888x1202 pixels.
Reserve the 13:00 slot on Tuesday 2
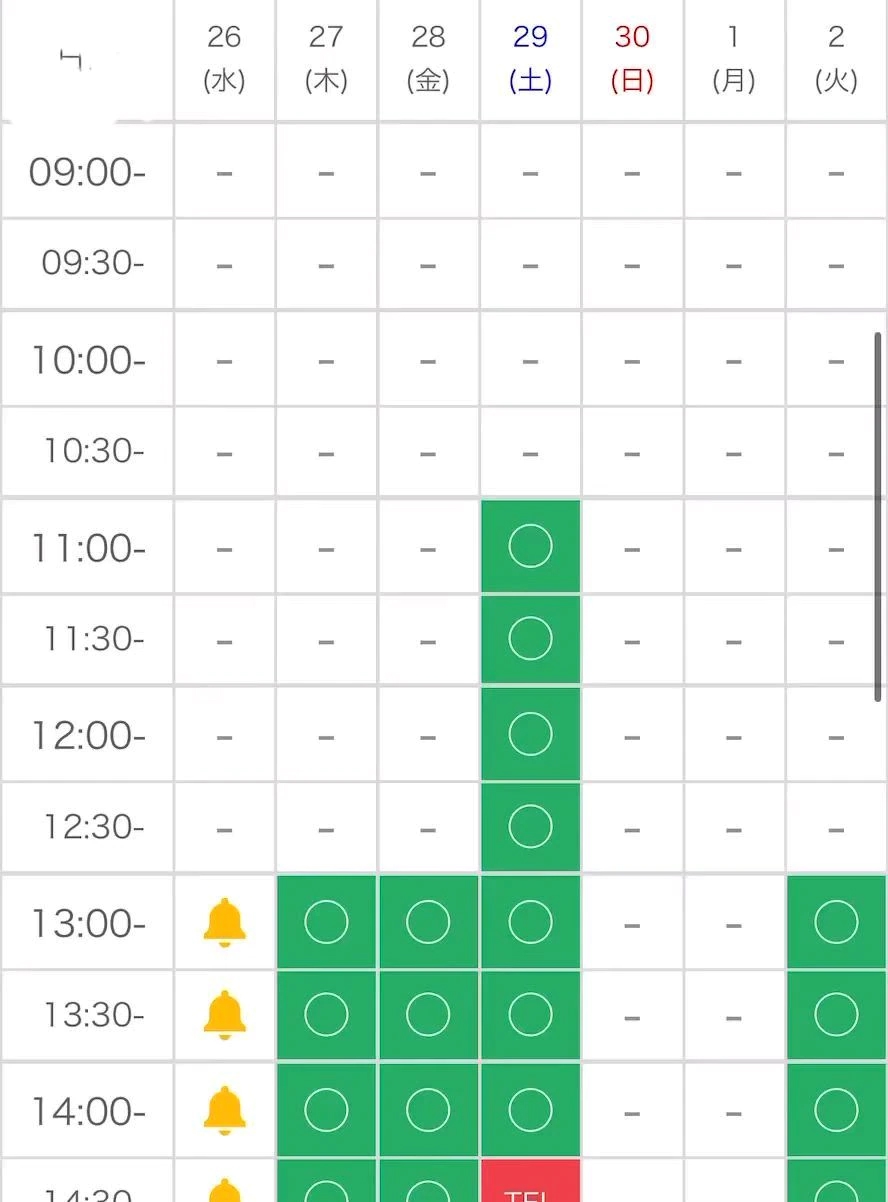pyautogui.click(x=836, y=923)
